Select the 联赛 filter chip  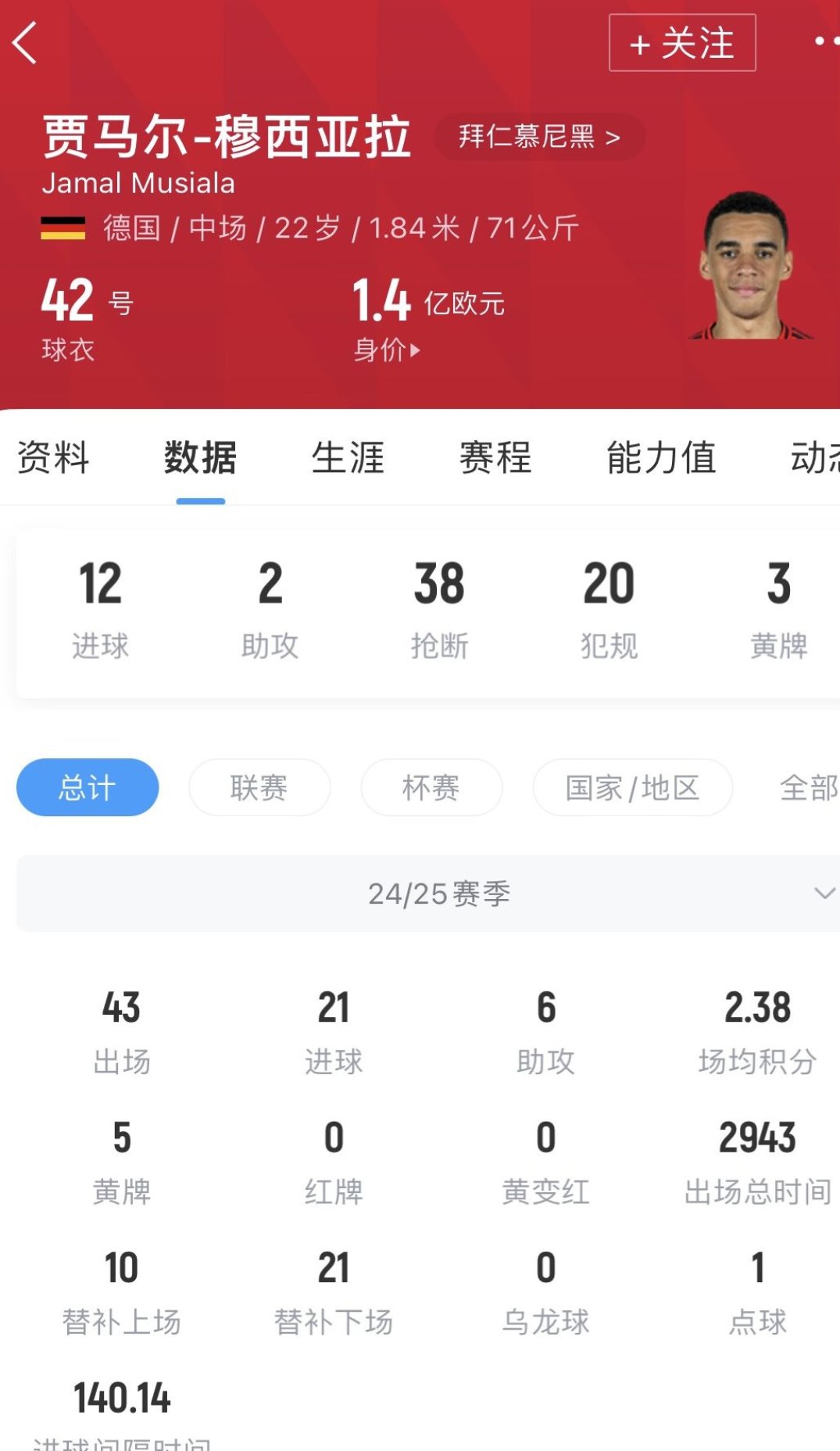[259, 787]
